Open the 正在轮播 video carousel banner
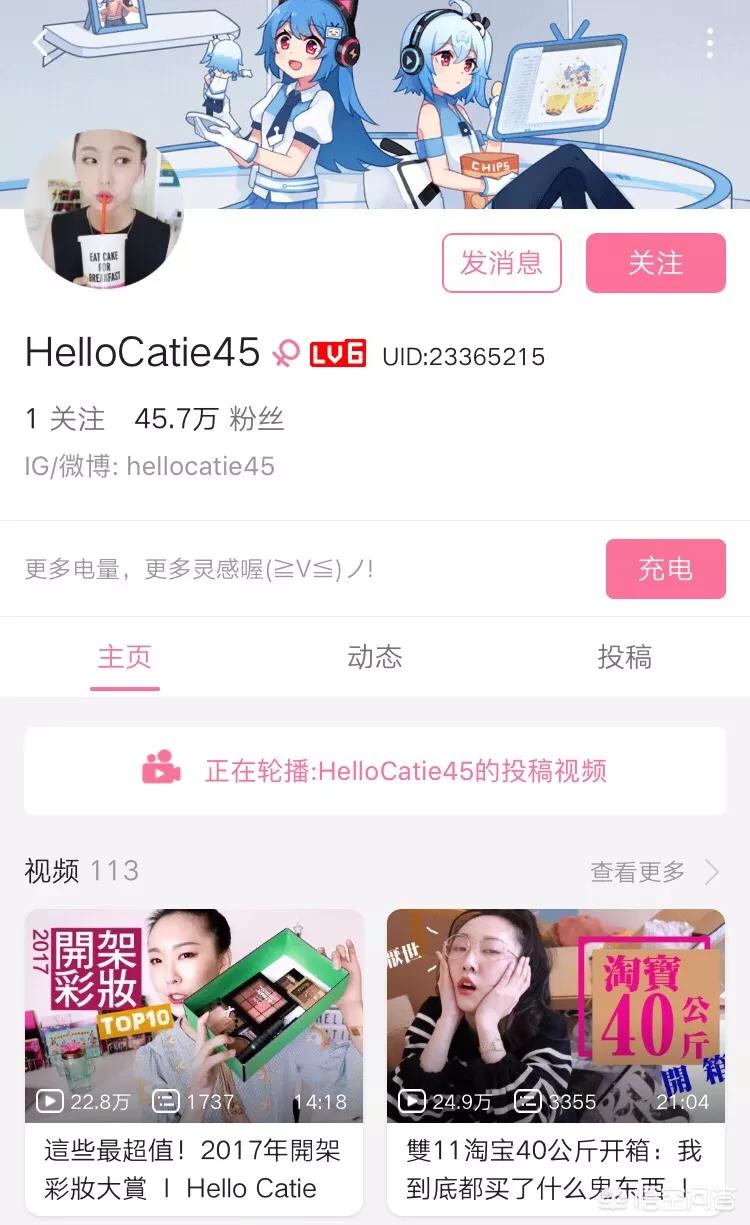Screen dimensions: 750x1225 point(375,771)
